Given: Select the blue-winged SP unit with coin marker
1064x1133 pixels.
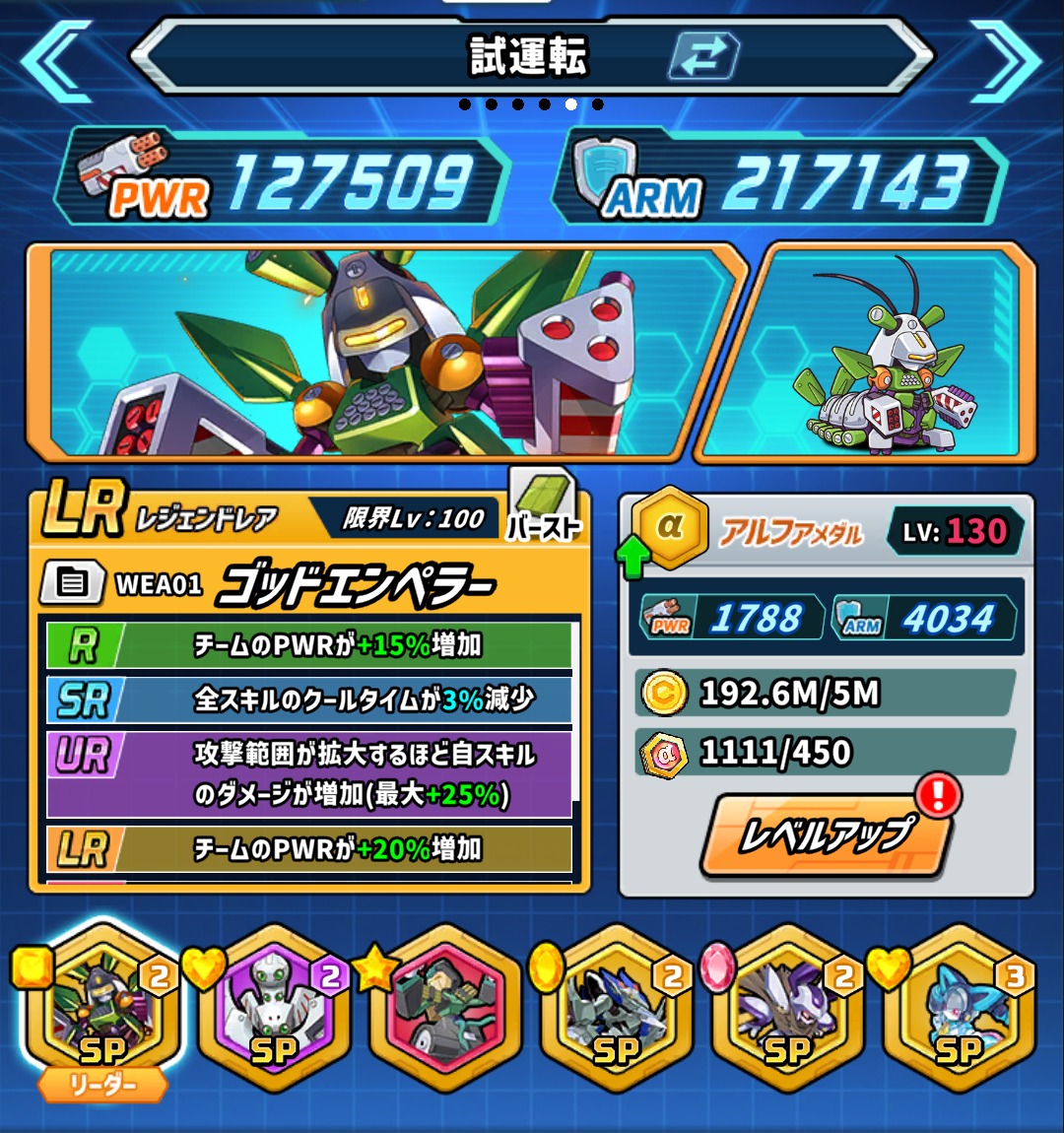Looking at the screenshot, I should click(x=616, y=1007).
